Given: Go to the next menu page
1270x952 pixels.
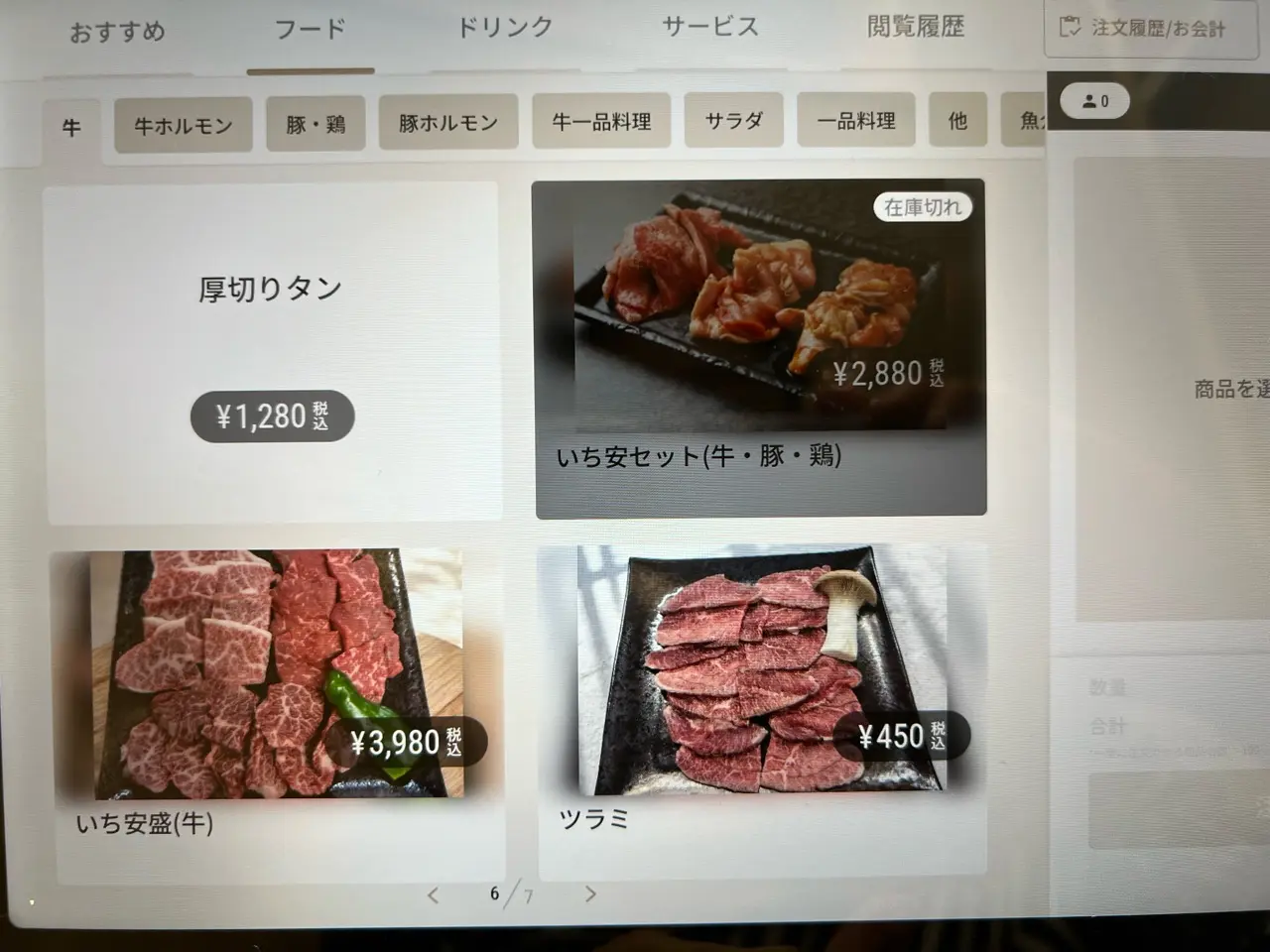Looking at the screenshot, I should coord(590,893).
